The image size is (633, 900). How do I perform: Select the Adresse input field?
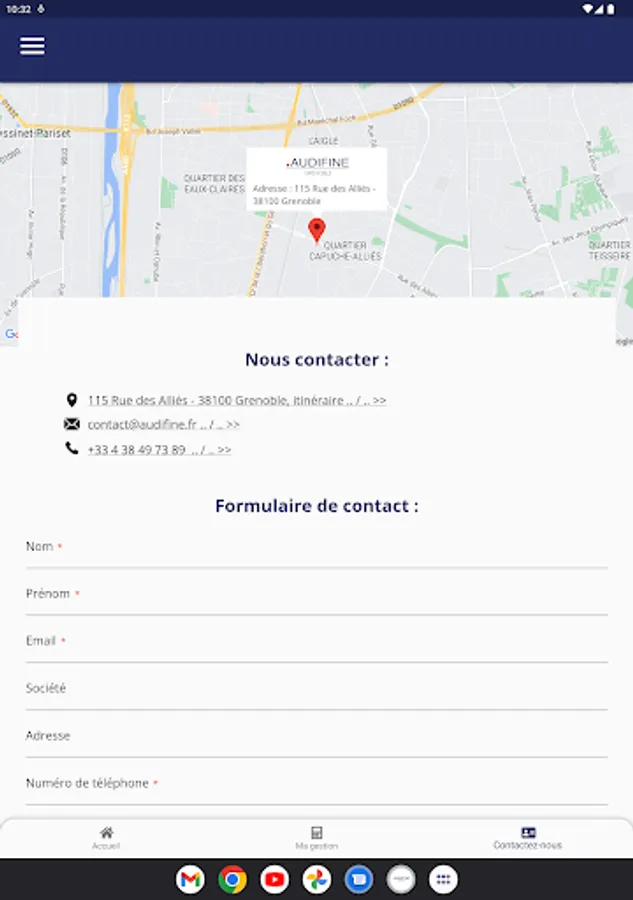(317, 736)
